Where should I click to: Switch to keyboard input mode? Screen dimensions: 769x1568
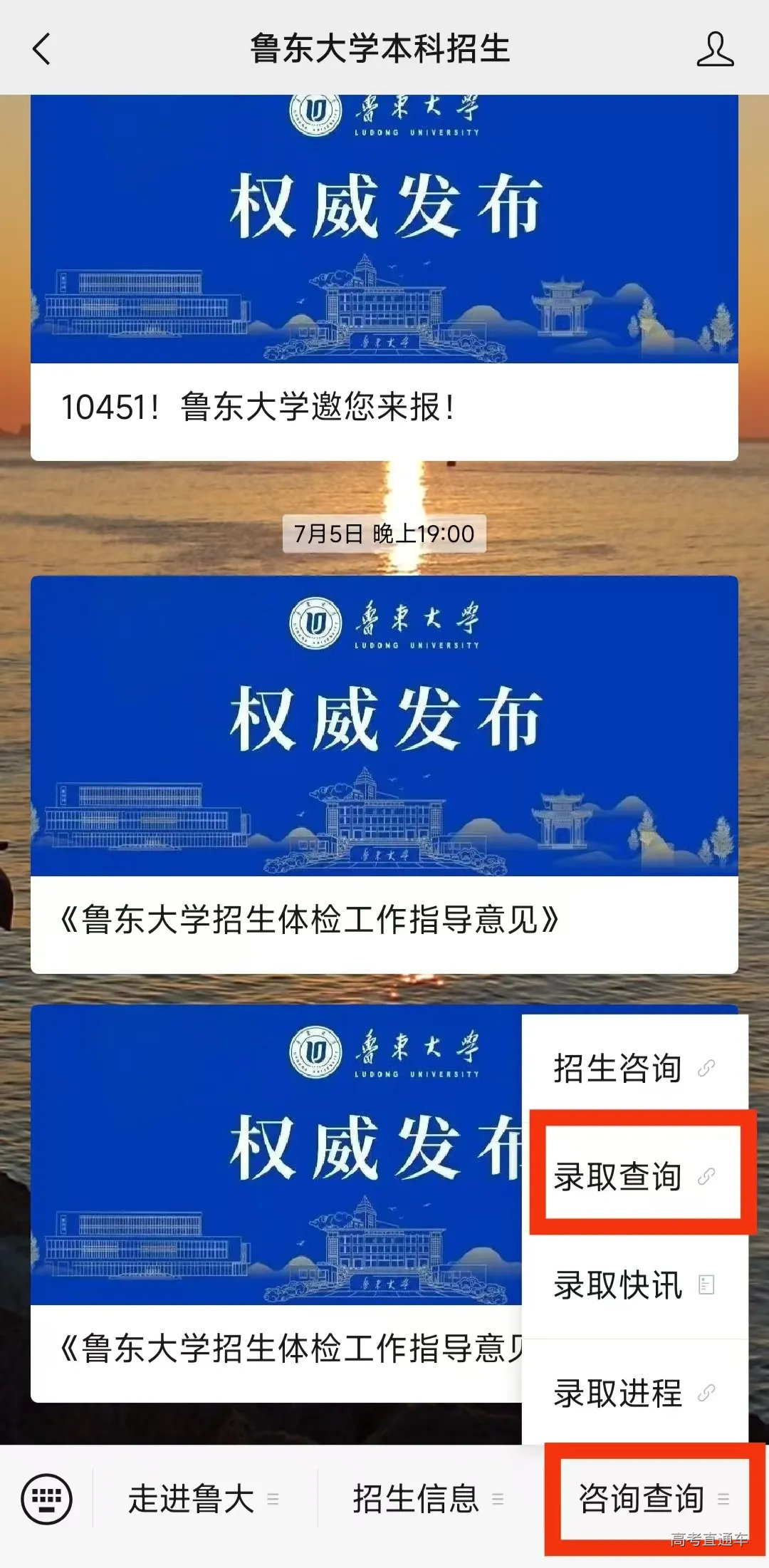click(46, 1498)
